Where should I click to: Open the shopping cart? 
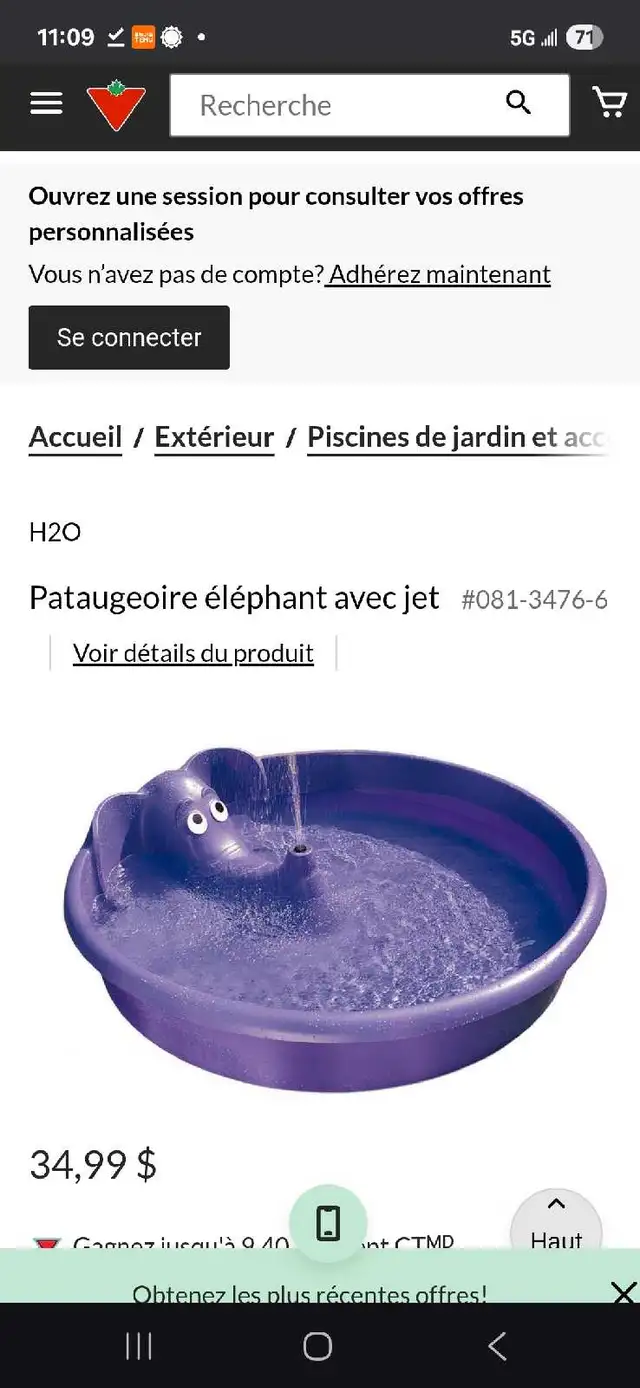coord(609,102)
